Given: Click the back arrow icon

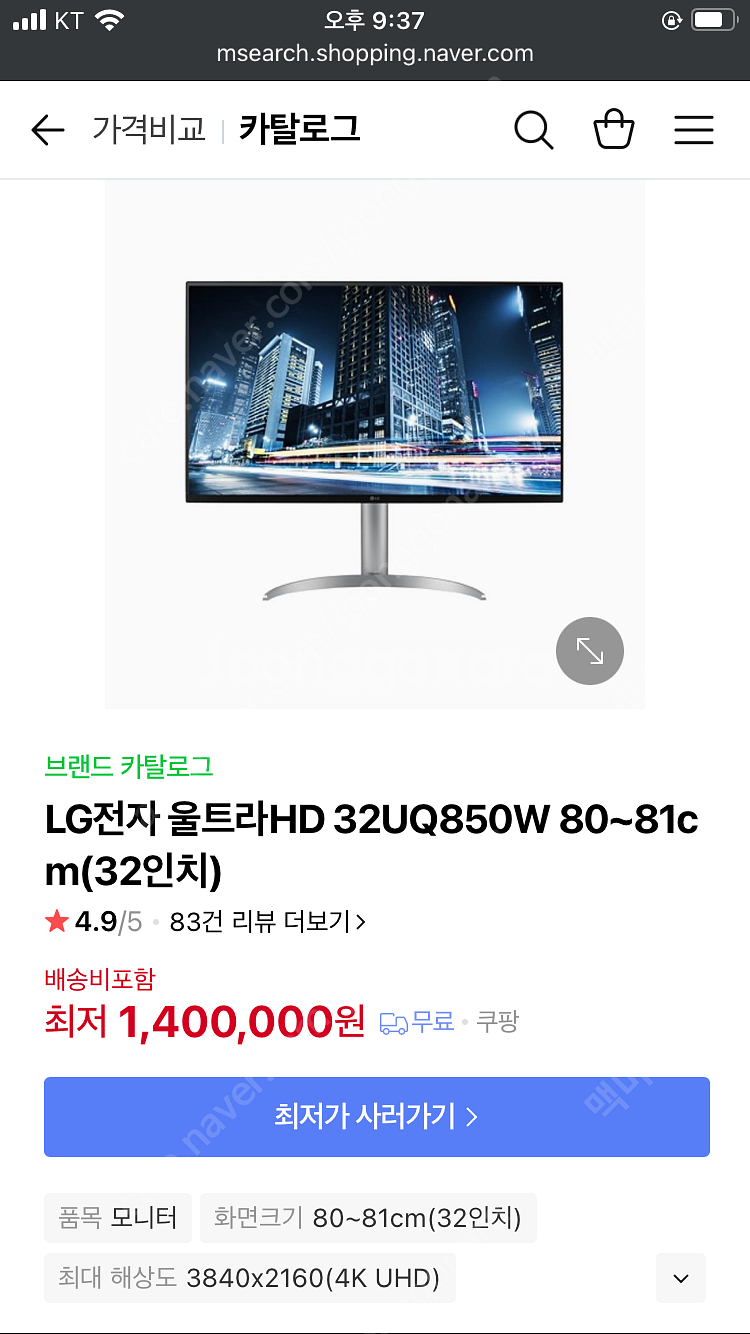Looking at the screenshot, I should 47,129.
